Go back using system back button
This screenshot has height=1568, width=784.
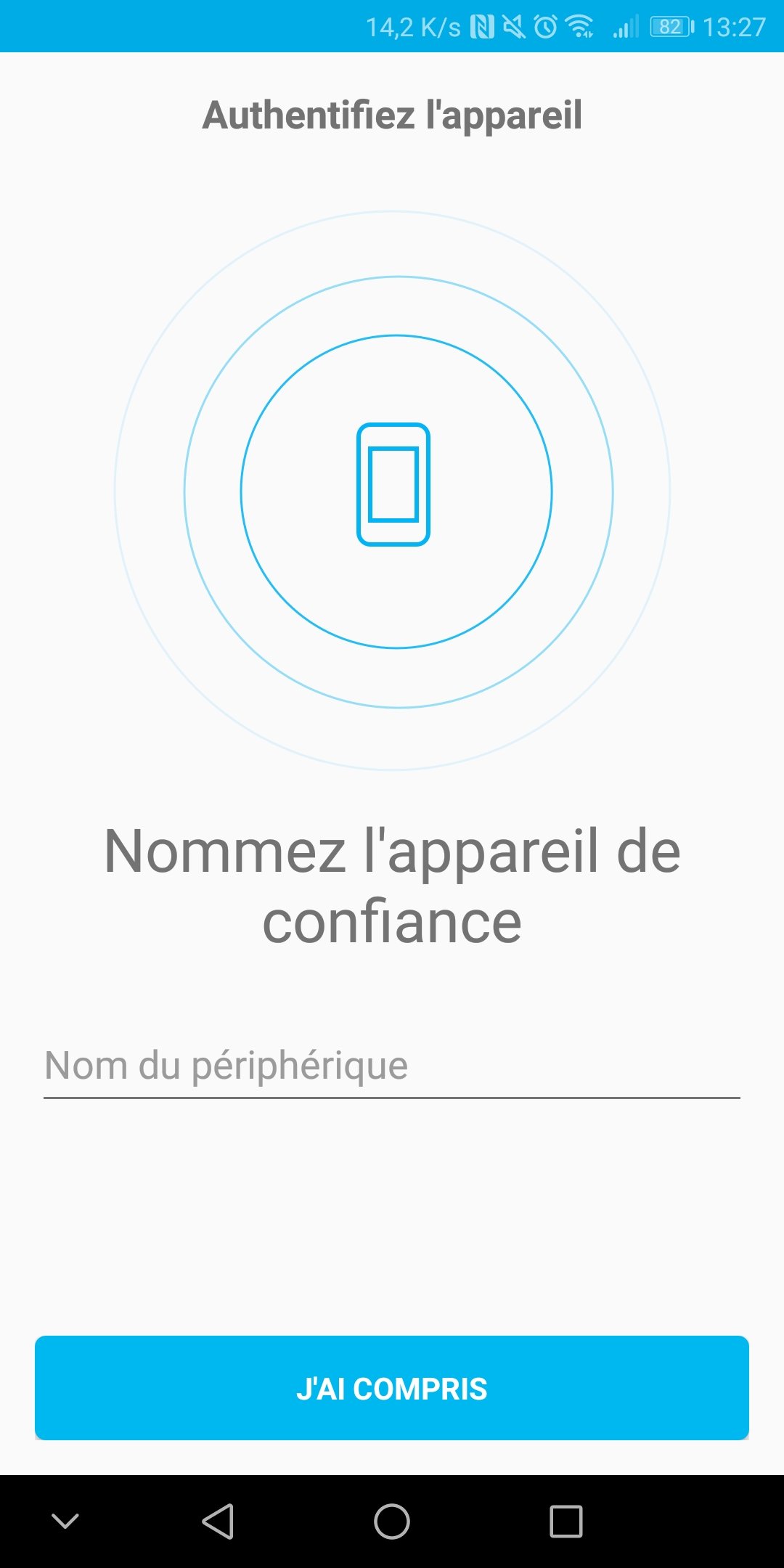[x=218, y=1522]
